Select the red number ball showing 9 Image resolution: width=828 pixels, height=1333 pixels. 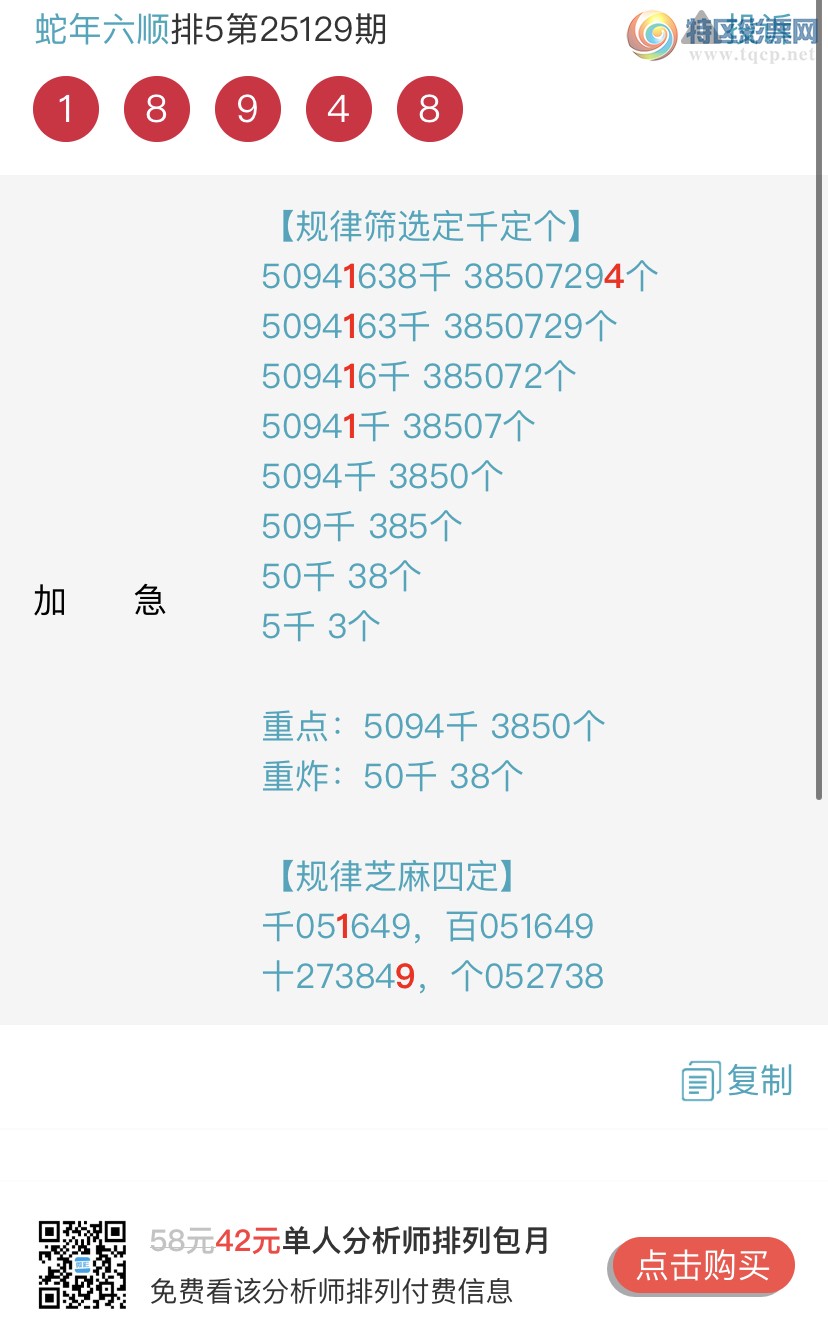pyautogui.click(x=248, y=108)
